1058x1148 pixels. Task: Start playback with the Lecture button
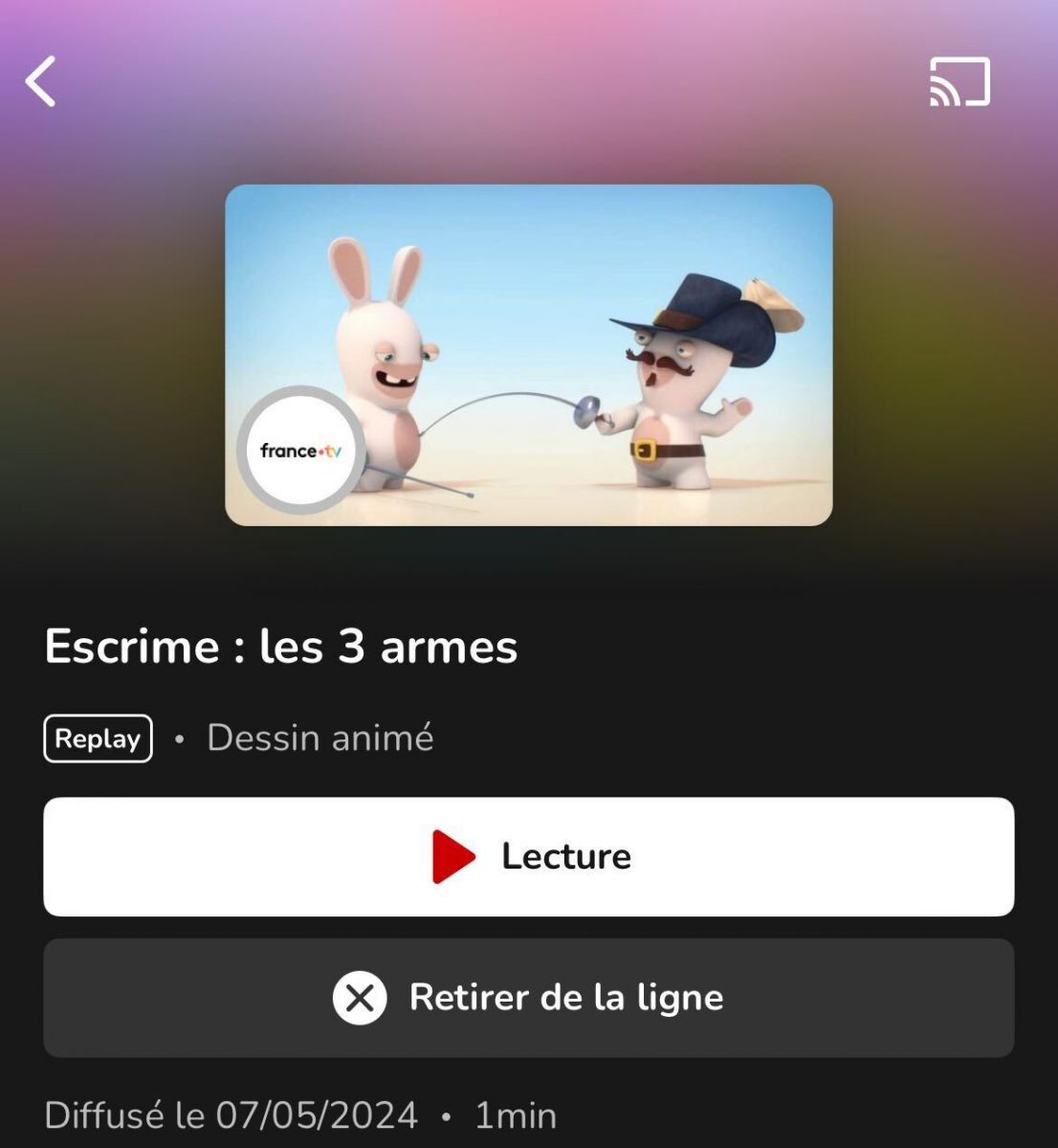point(528,856)
